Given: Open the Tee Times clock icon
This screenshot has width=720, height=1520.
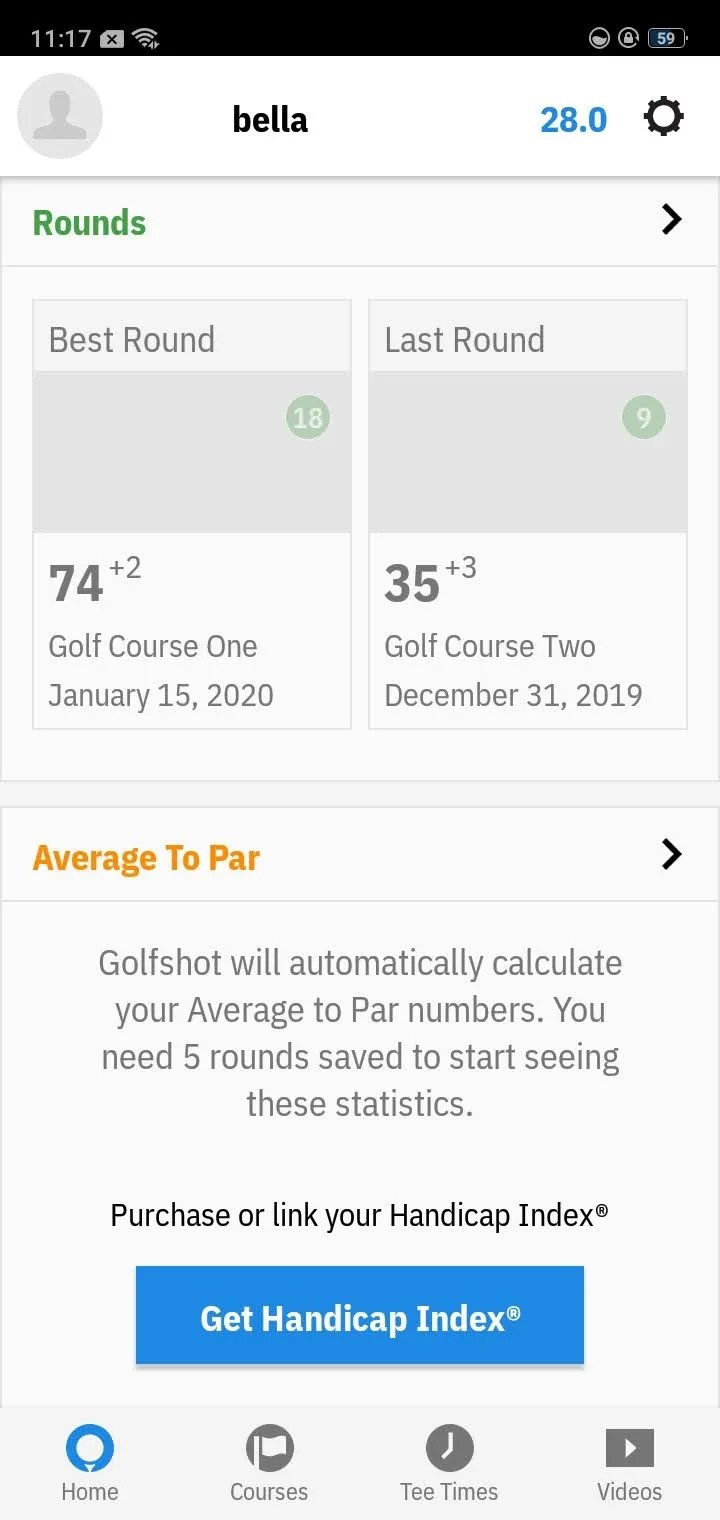Looking at the screenshot, I should [448, 1447].
